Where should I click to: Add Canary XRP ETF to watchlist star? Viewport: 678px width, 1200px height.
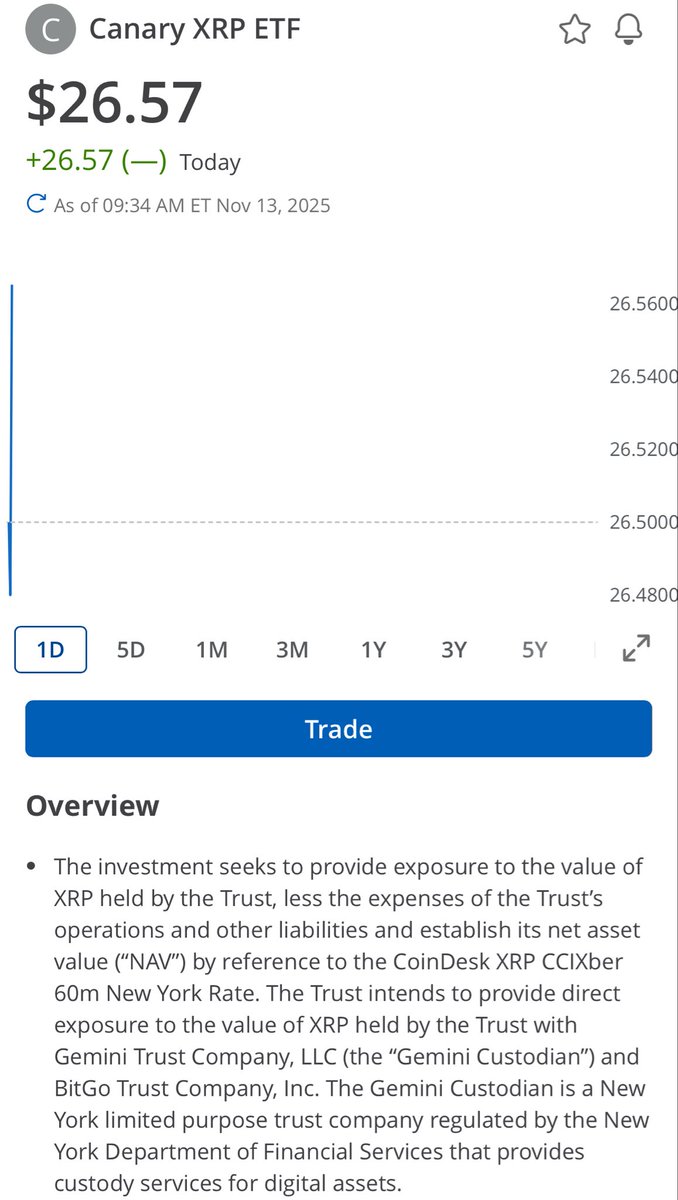point(575,30)
